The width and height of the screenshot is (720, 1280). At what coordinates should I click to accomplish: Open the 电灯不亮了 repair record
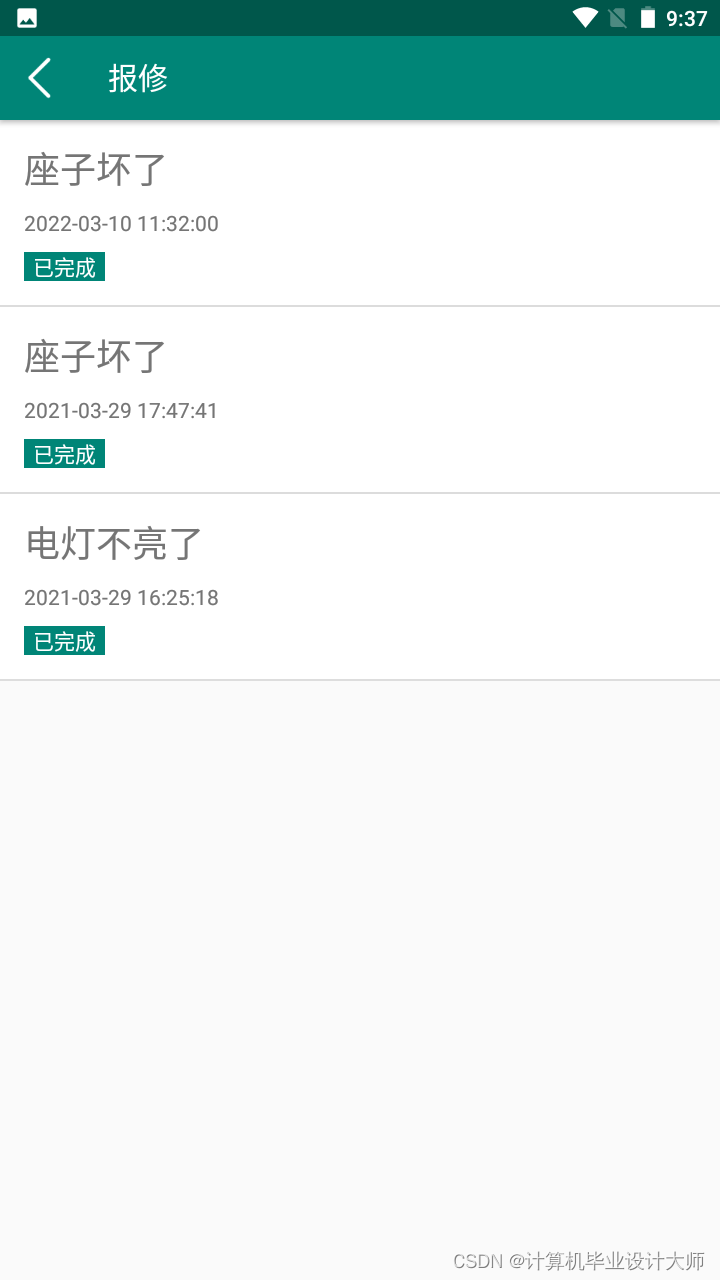click(x=360, y=587)
